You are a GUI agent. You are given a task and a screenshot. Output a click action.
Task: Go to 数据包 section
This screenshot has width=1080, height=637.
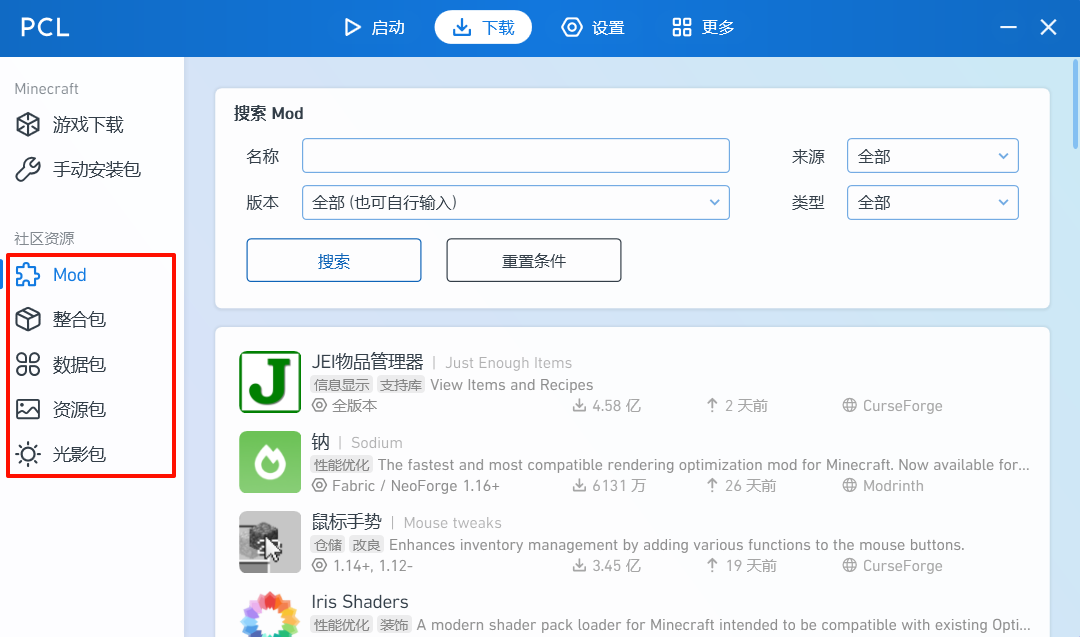79,365
